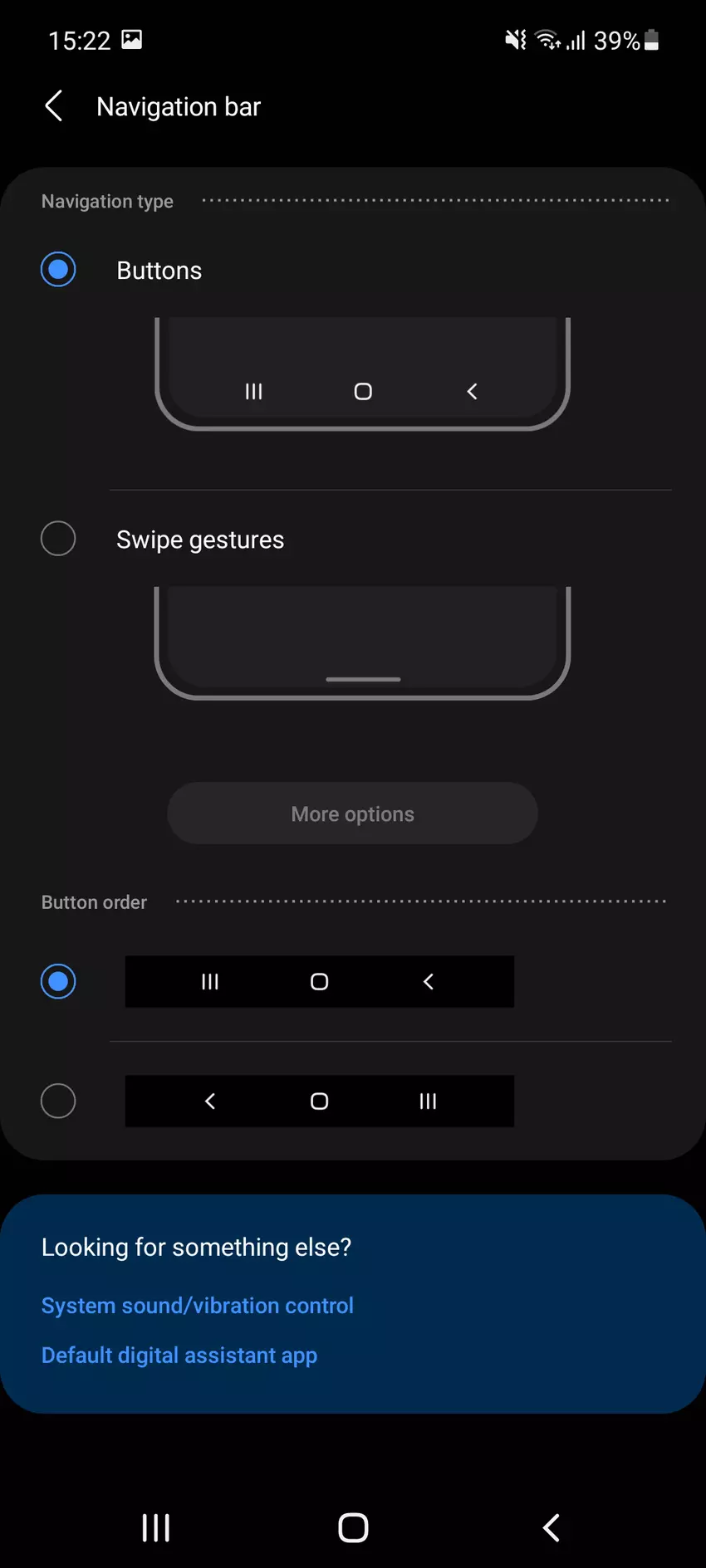This screenshot has height=1568, width=706.
Task: Select the Buttons navigation type
Action: 58,270
